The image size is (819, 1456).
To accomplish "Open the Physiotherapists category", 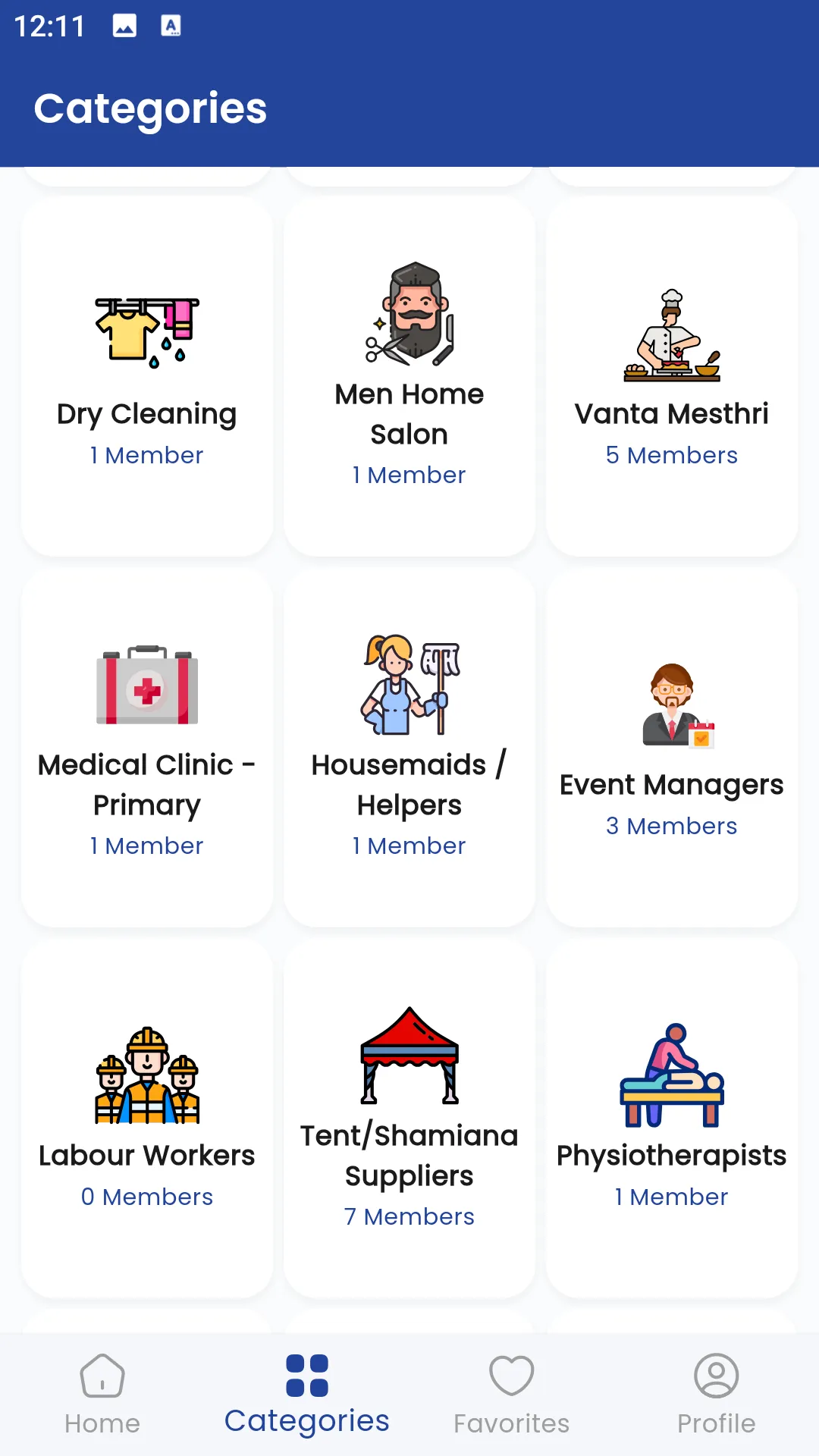I will (672, 1119).
